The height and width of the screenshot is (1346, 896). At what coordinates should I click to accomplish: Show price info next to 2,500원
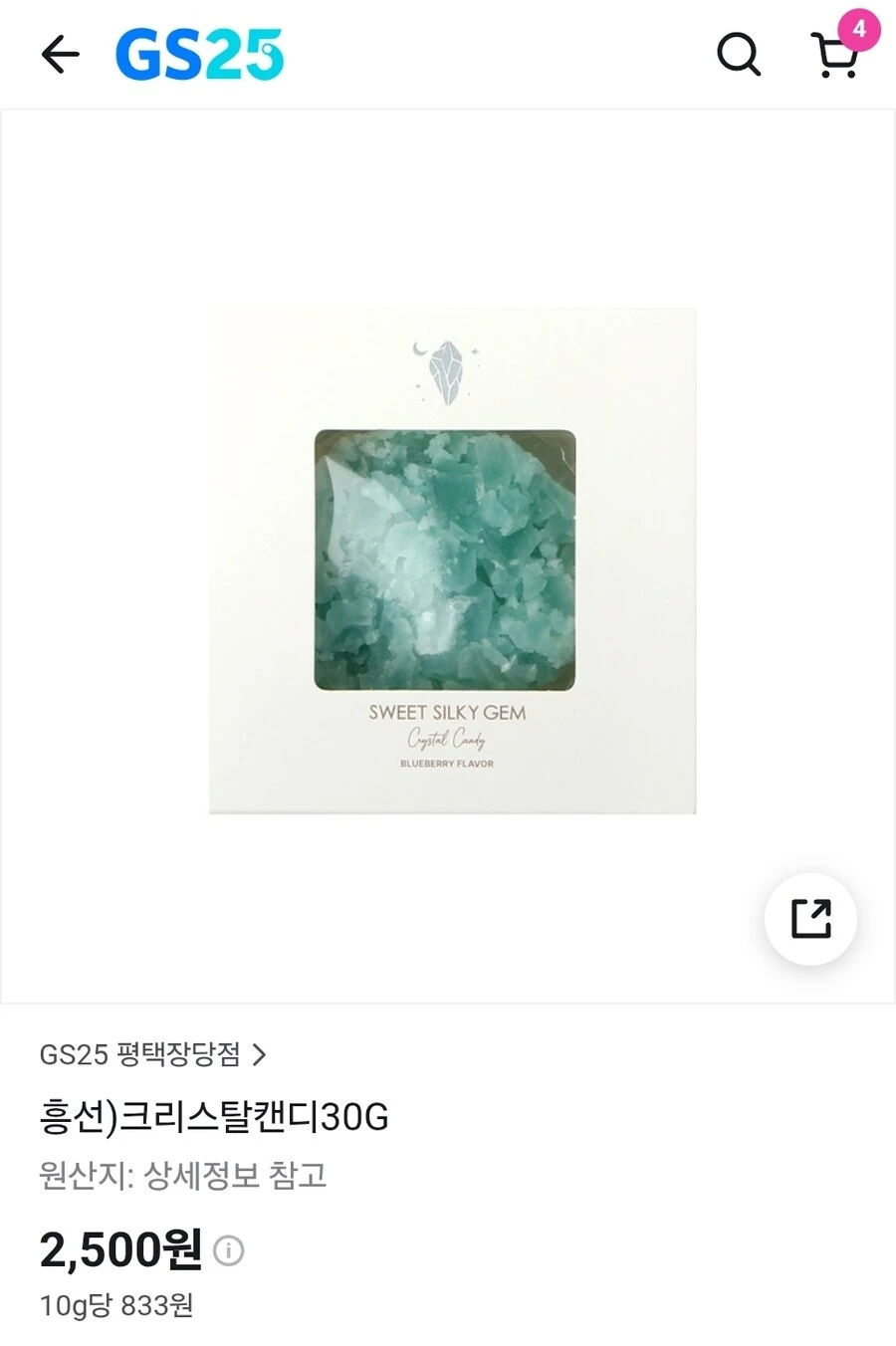(229, 1250)
